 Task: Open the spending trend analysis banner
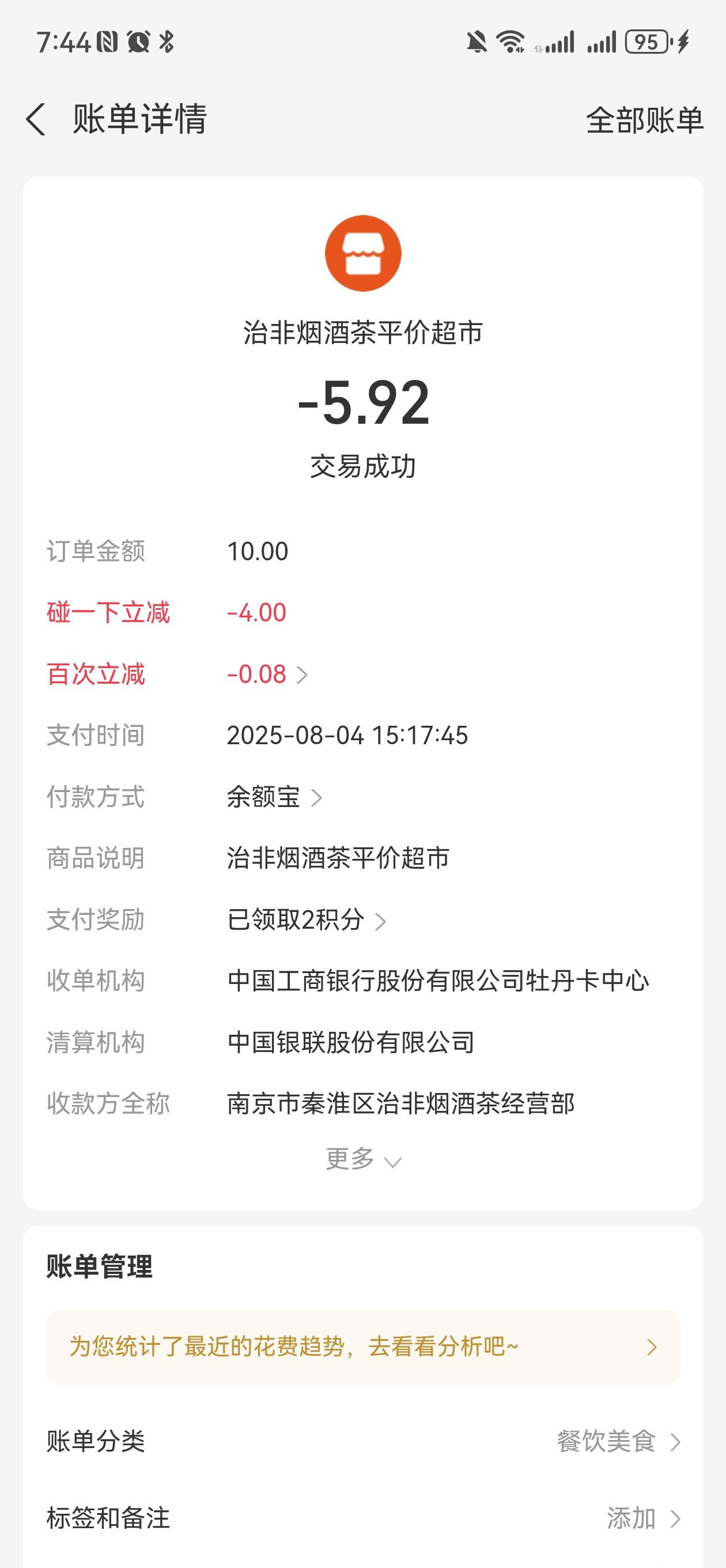point(364,1347)
